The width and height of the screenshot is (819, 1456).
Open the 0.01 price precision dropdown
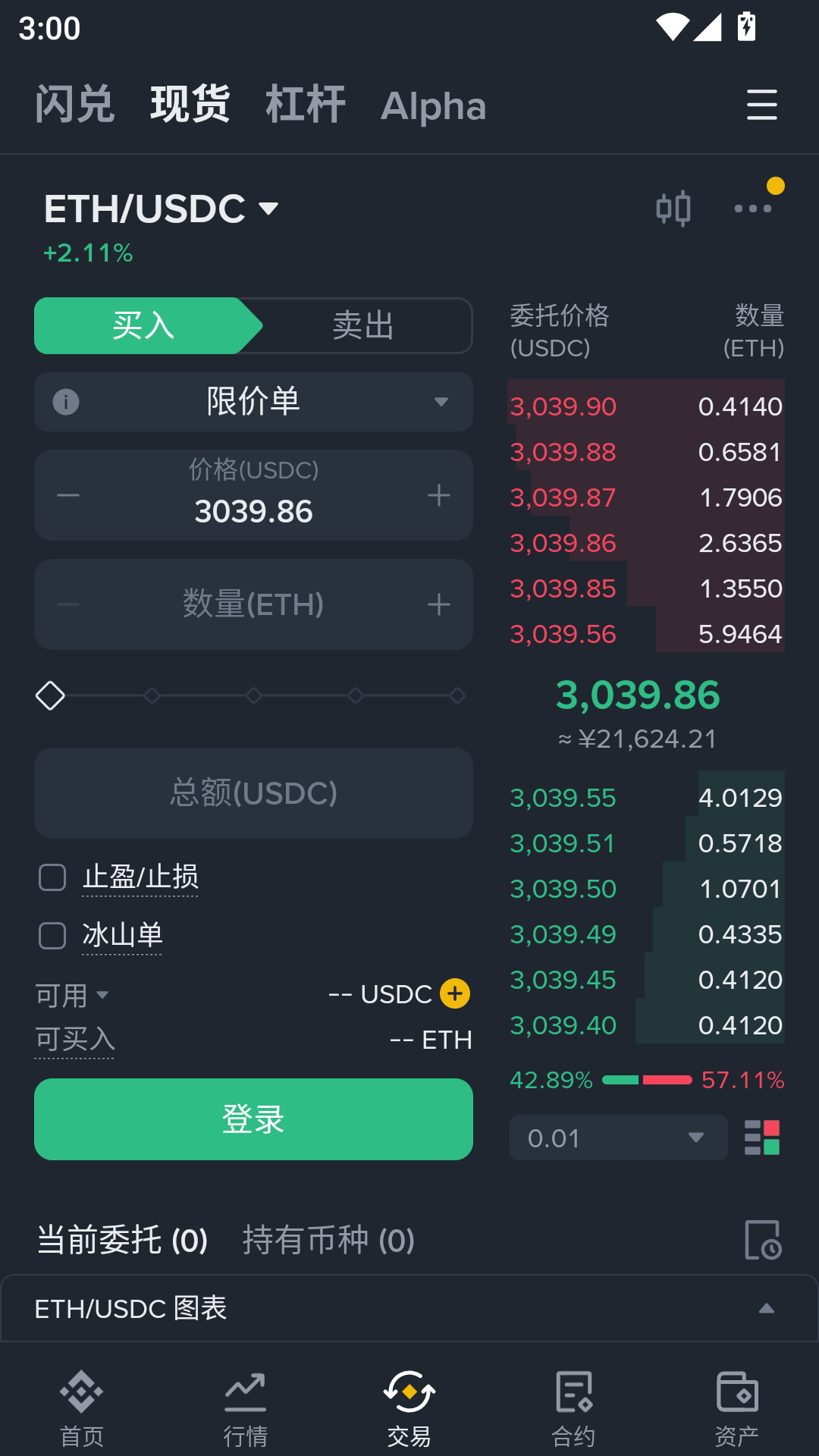point(617,1138)
